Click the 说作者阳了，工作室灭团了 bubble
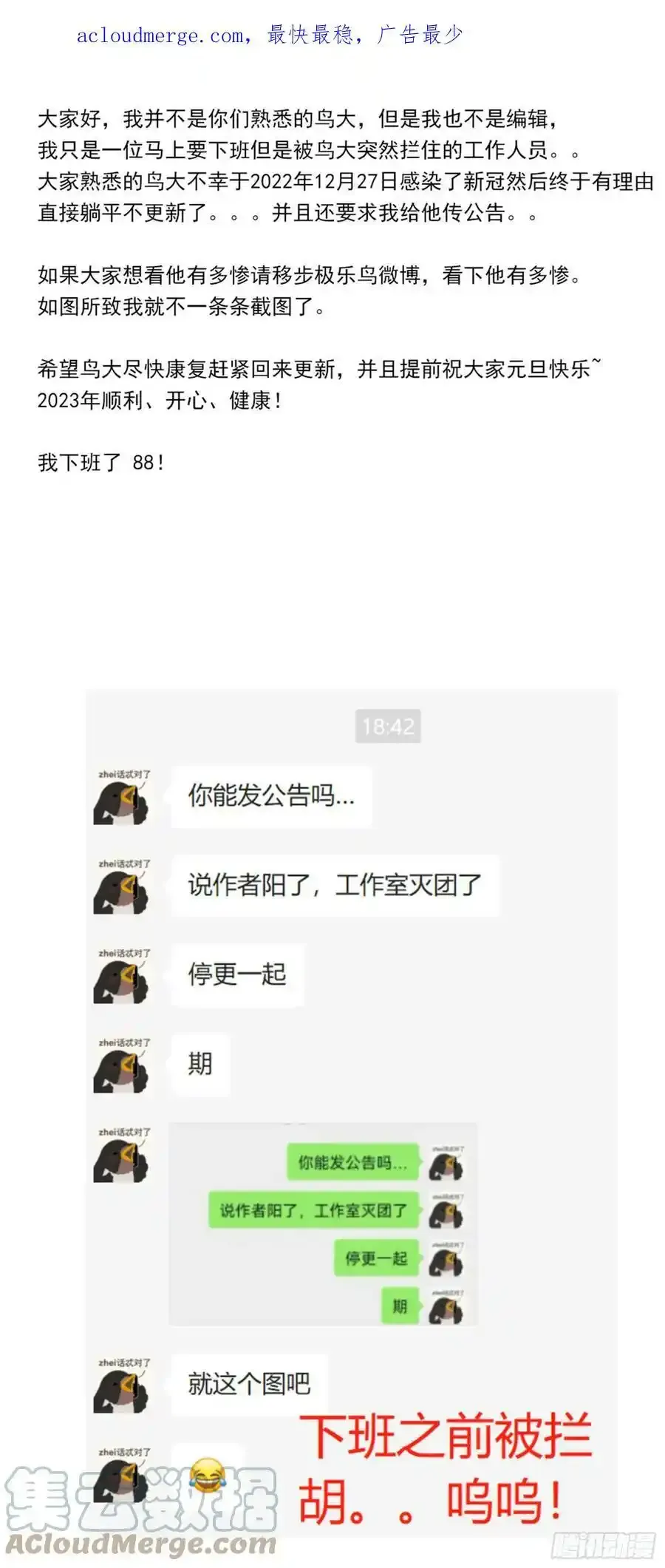This screenshot has height=1568, width=665. point(332,887)
